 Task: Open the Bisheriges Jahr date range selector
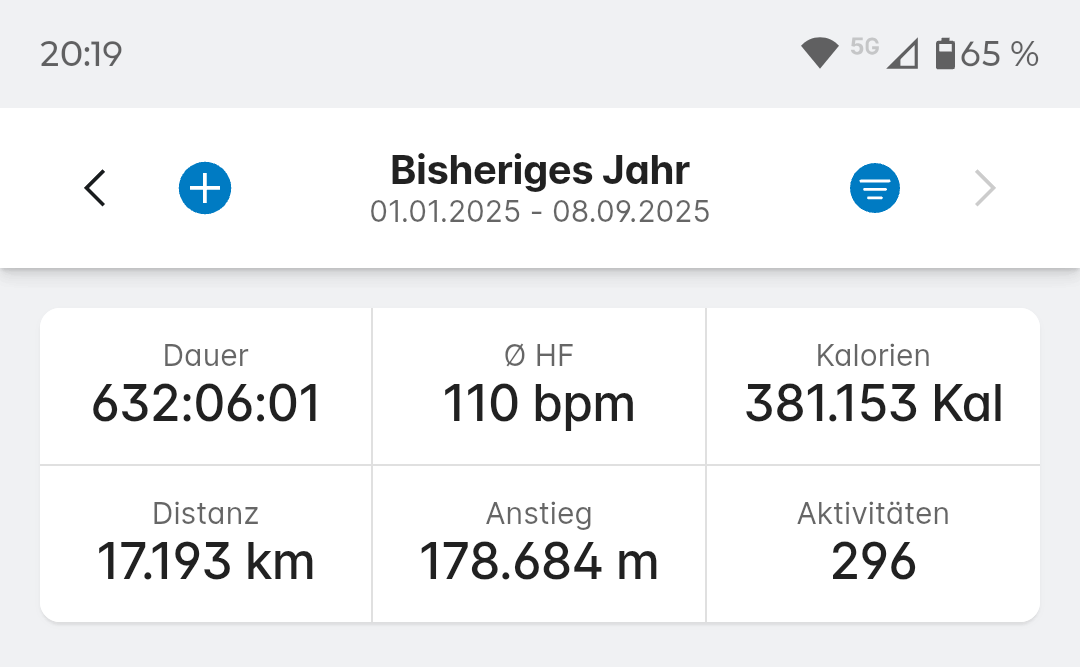pos(540,188)
